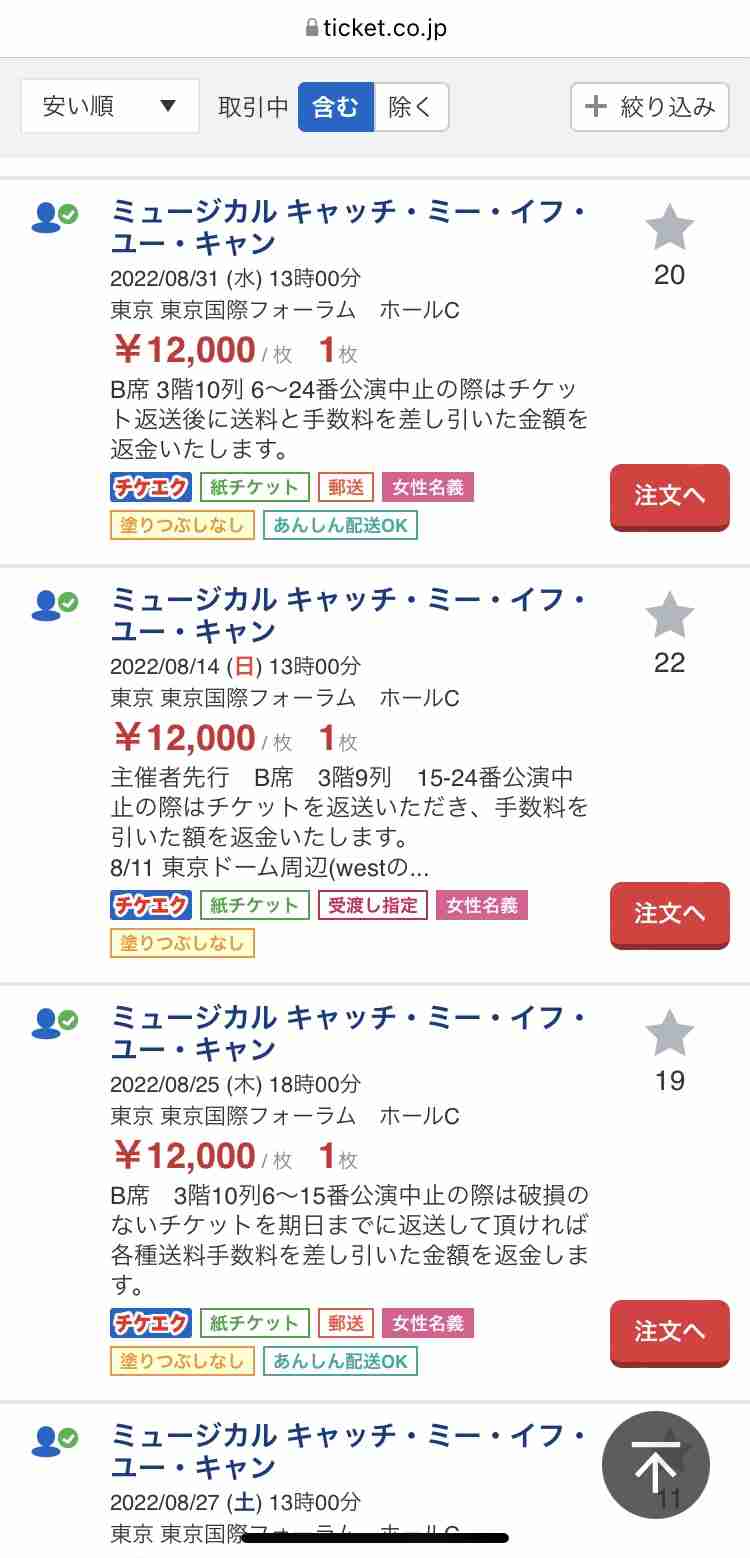Viewport: 750px width, 1558px height.
Task: Tap 注文へ for the 08/31 ticket
Action: 669,496
